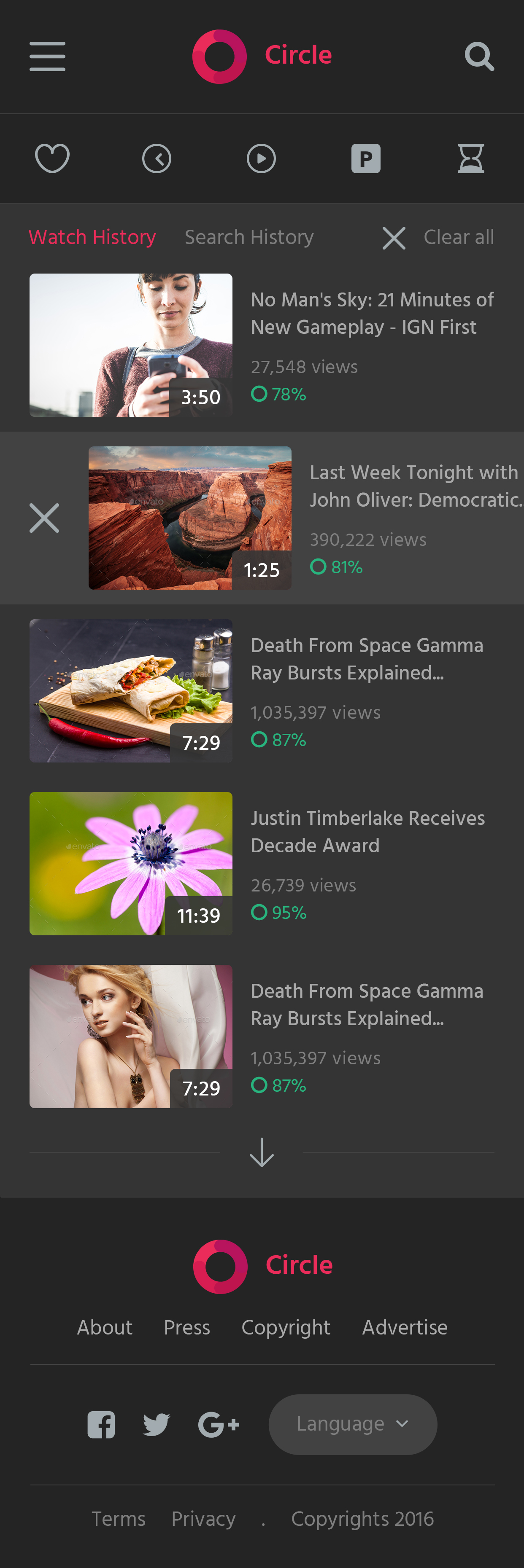Tap the P badge icon
Viewport: 524px width, 1568px height.
(366, 159)
